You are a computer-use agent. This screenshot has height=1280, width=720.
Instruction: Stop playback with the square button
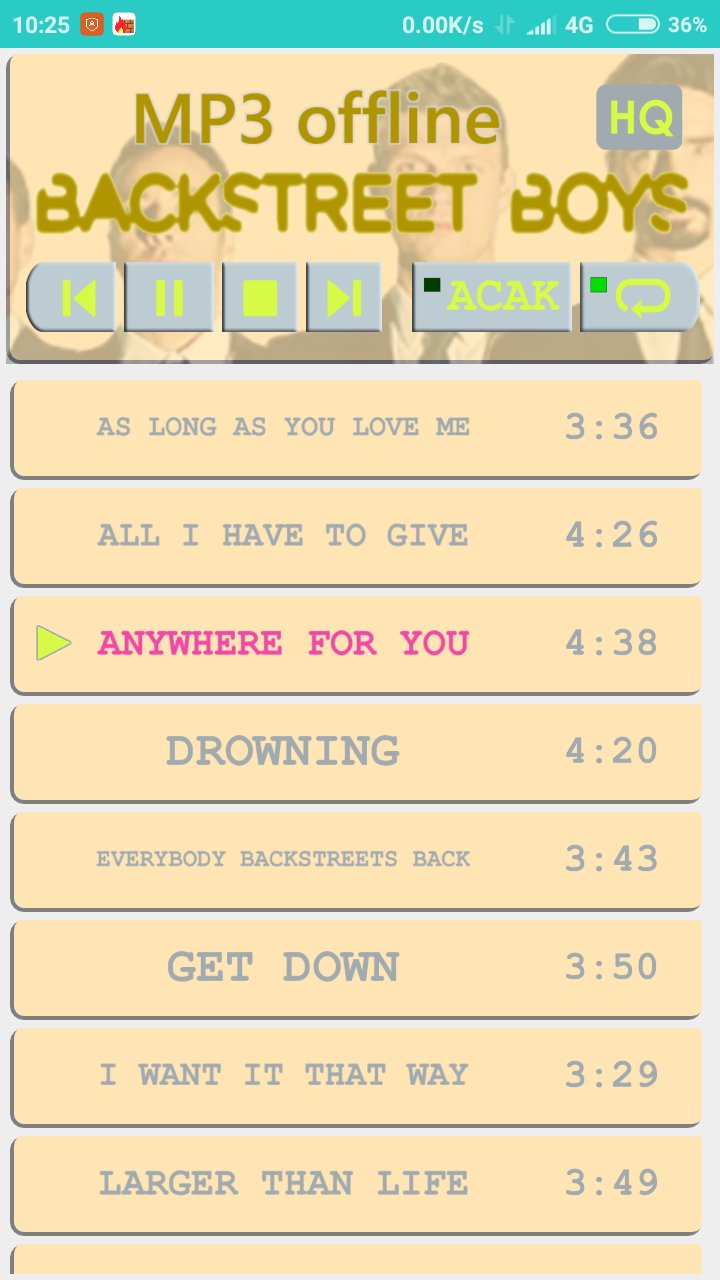point(260,297)
